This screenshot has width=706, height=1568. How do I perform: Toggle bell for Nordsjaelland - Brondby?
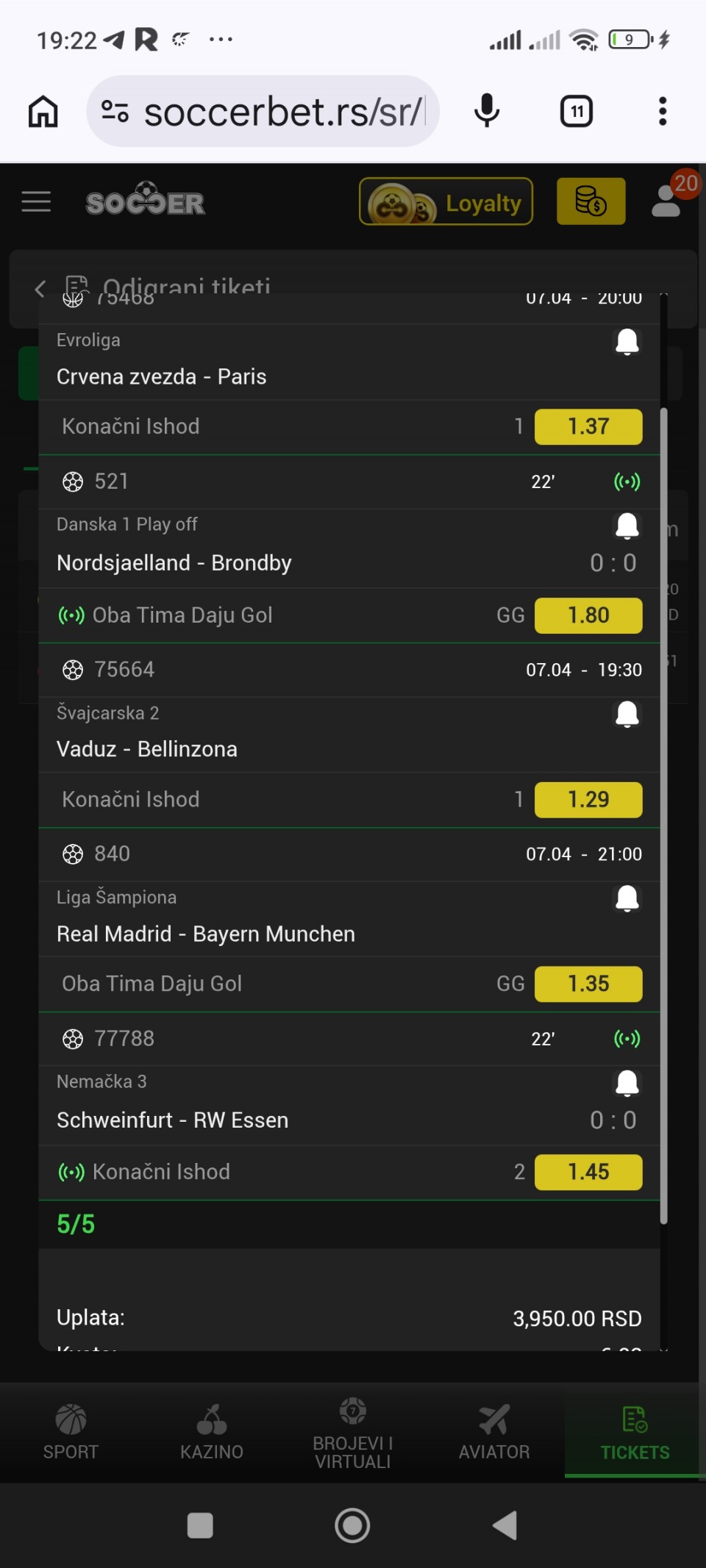click(627, 526)
